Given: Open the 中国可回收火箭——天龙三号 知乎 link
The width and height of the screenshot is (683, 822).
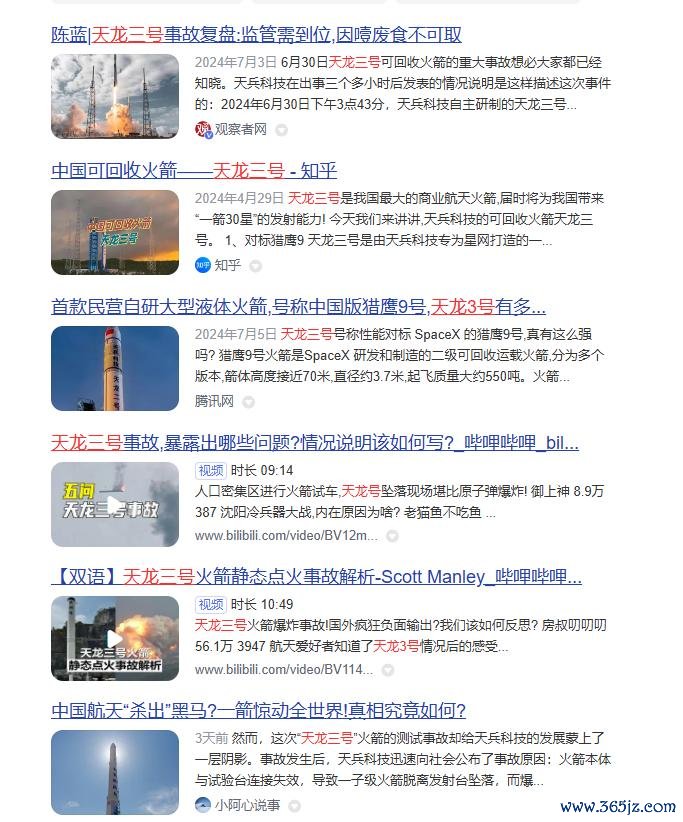Looking at the screenshot, I should [x=194, y=170].
